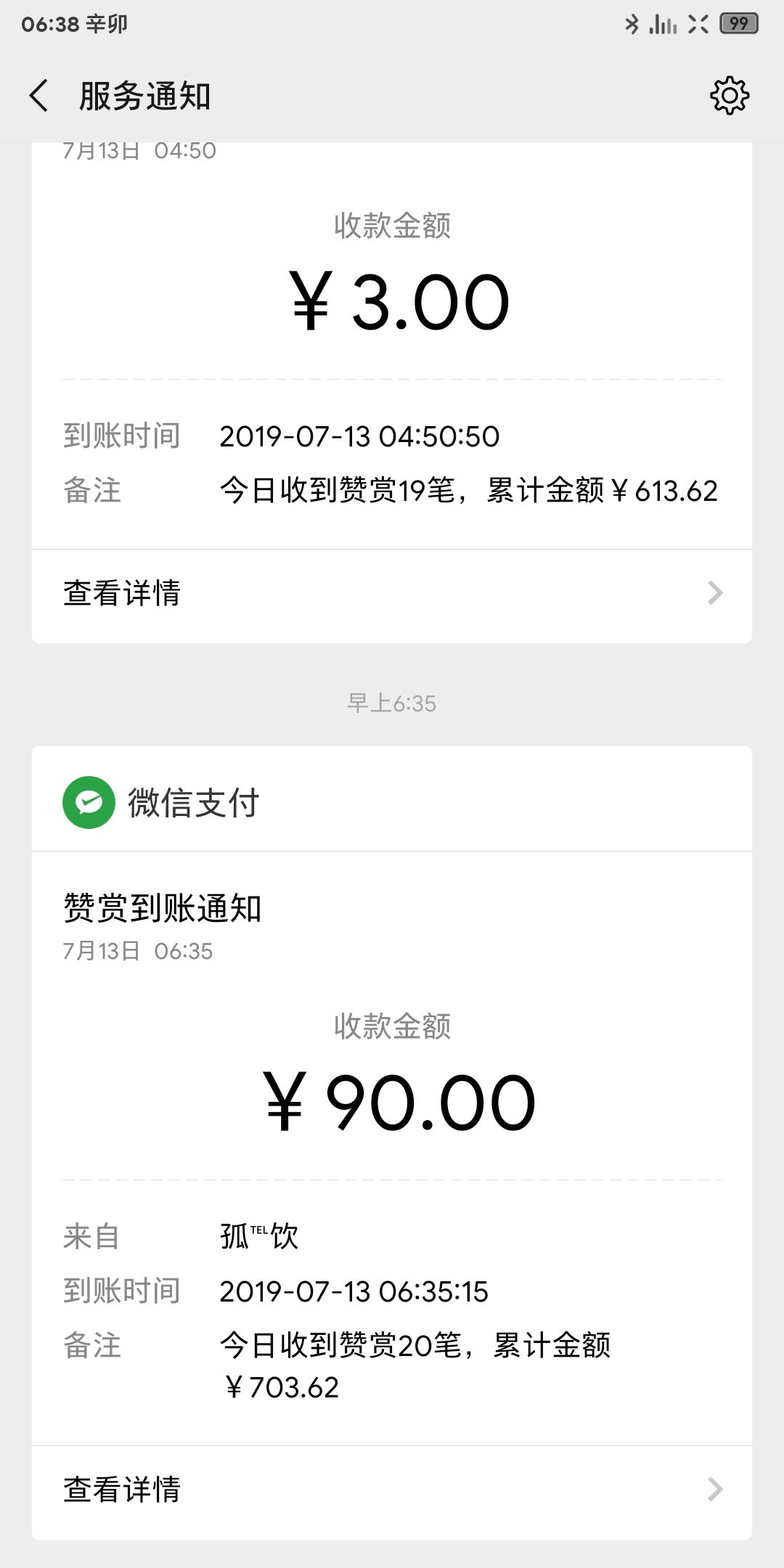
Task: Click the green 微信支付 WeChat Pay icon
Action: pos(87,802)
